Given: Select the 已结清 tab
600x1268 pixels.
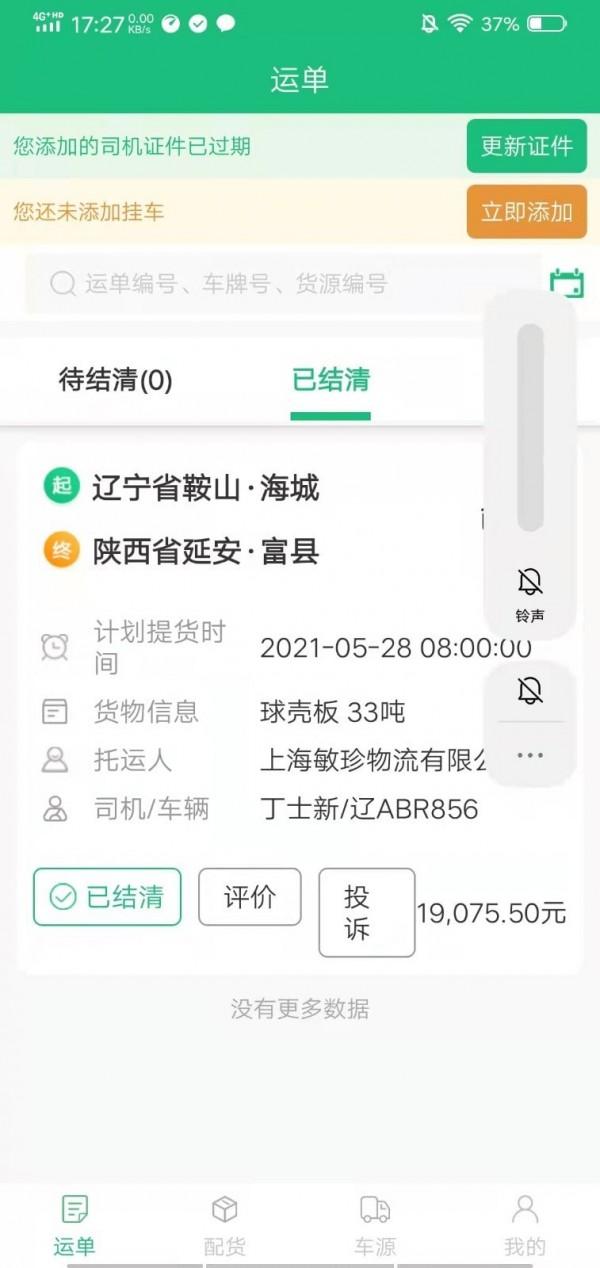Looking at the screenshot, I should (331, 380).
